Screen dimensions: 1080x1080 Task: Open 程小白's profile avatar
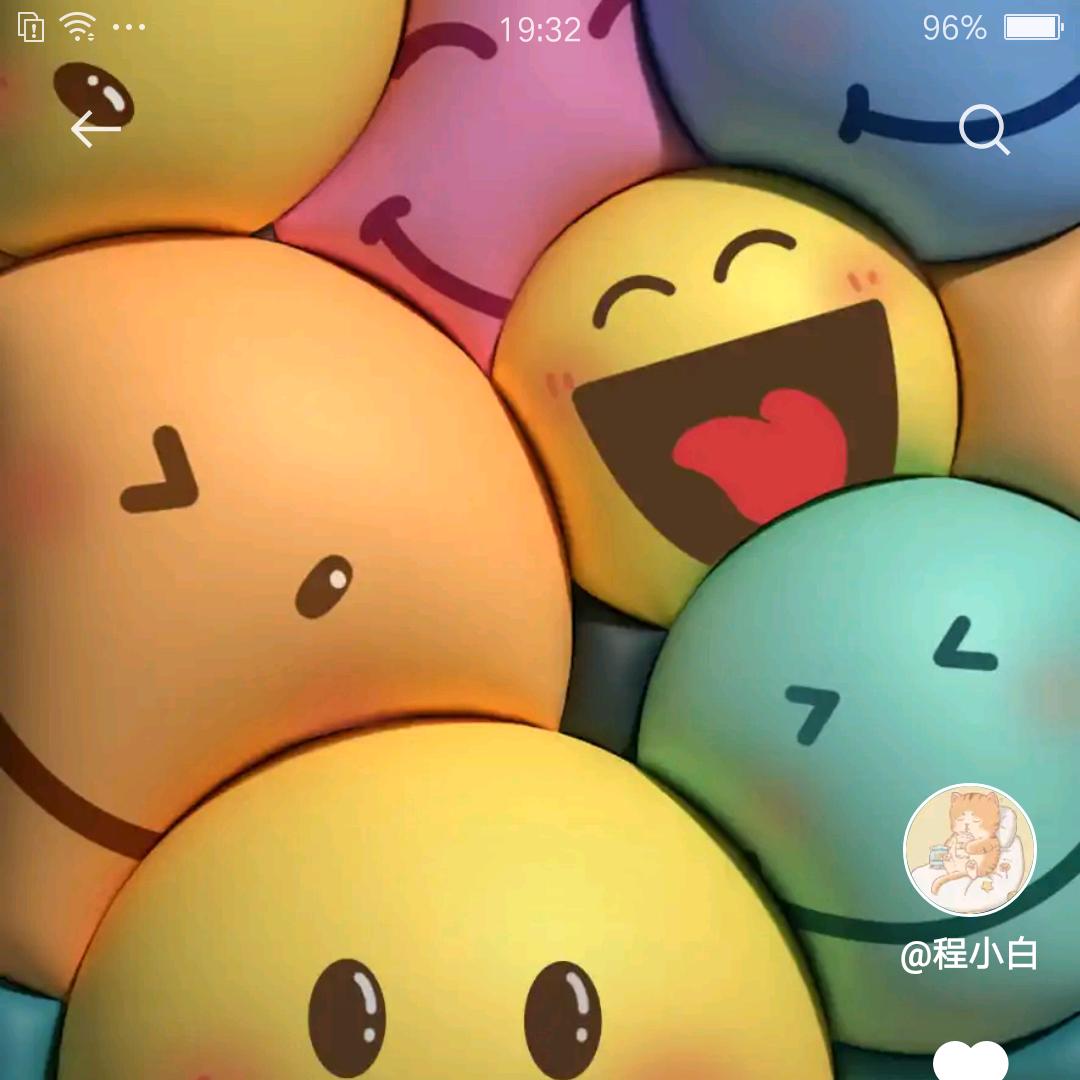coord(969,850)
